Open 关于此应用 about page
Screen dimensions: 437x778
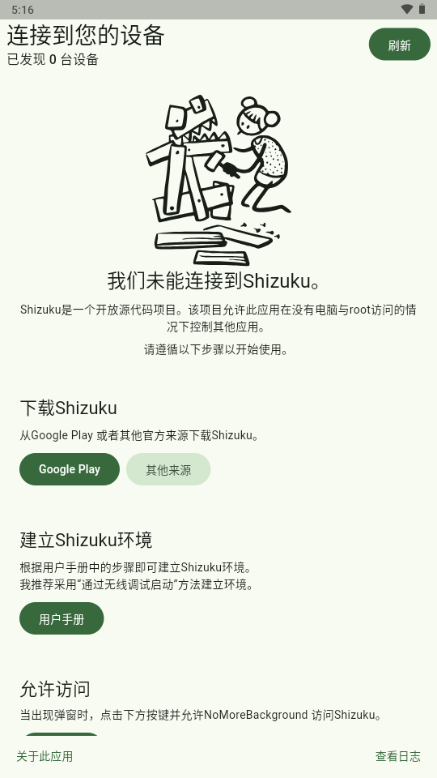click(45, 756)
